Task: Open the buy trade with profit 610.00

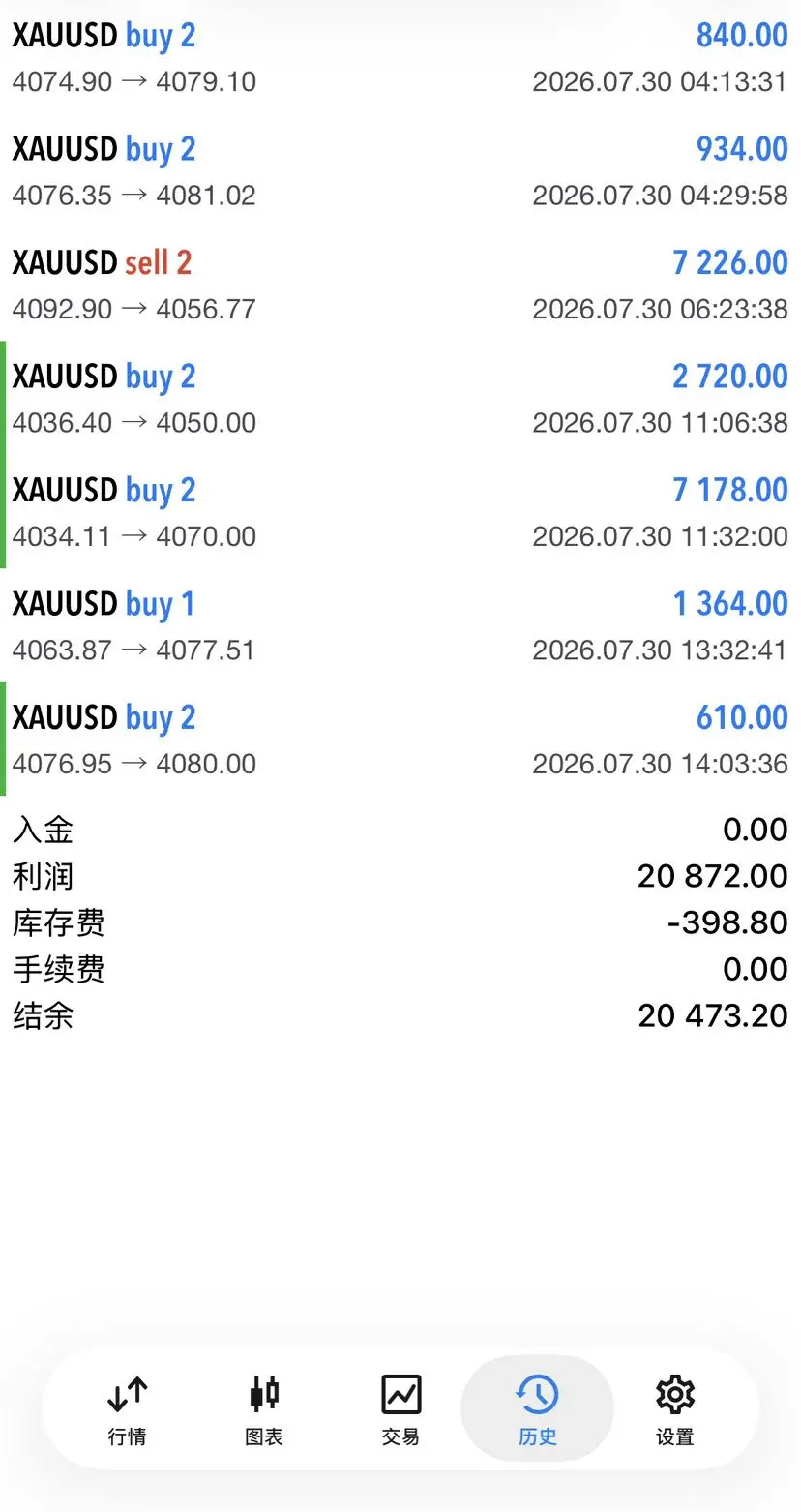Action: (x=400, y=740)
